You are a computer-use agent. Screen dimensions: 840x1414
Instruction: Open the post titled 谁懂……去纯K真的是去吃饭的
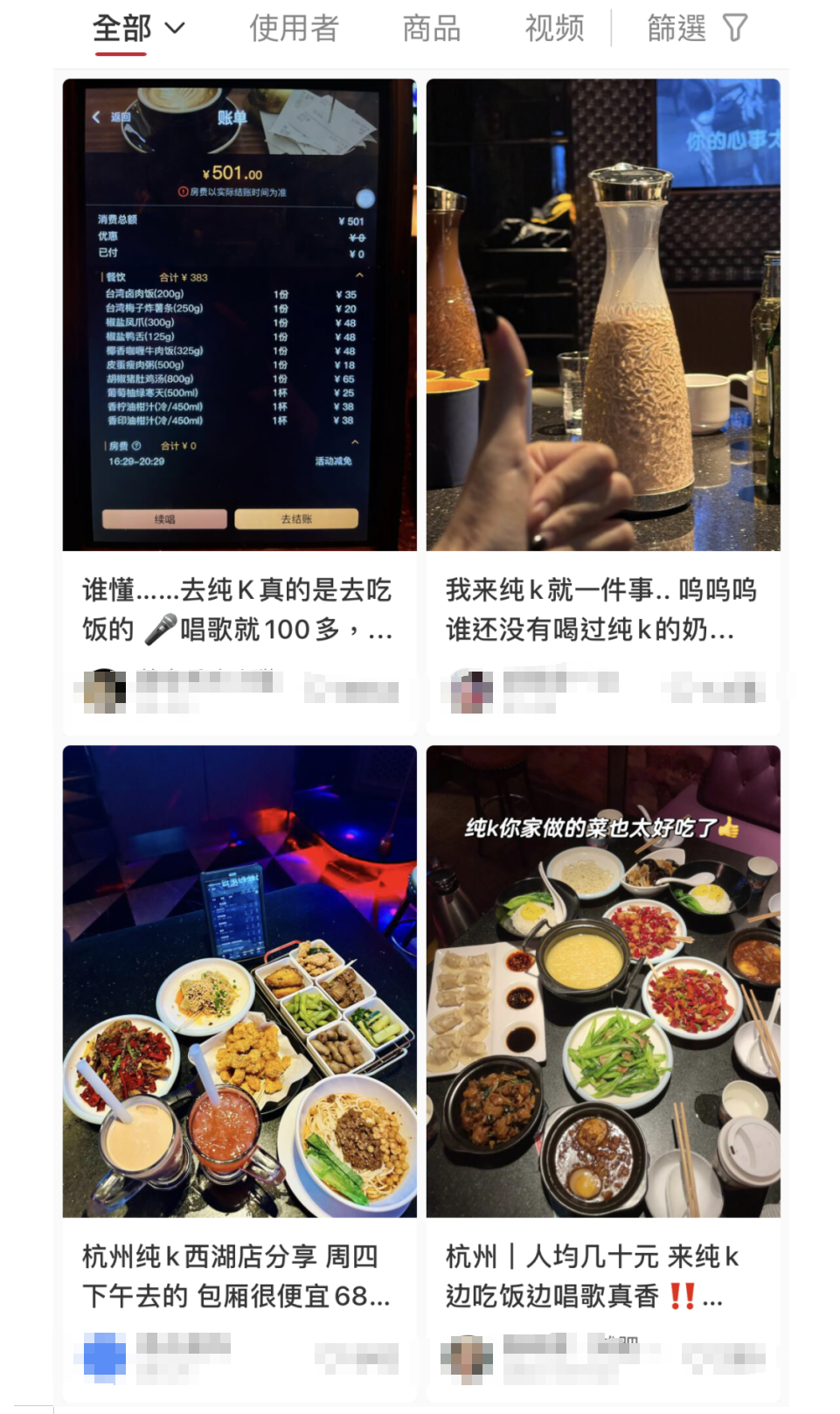(237, 609)
